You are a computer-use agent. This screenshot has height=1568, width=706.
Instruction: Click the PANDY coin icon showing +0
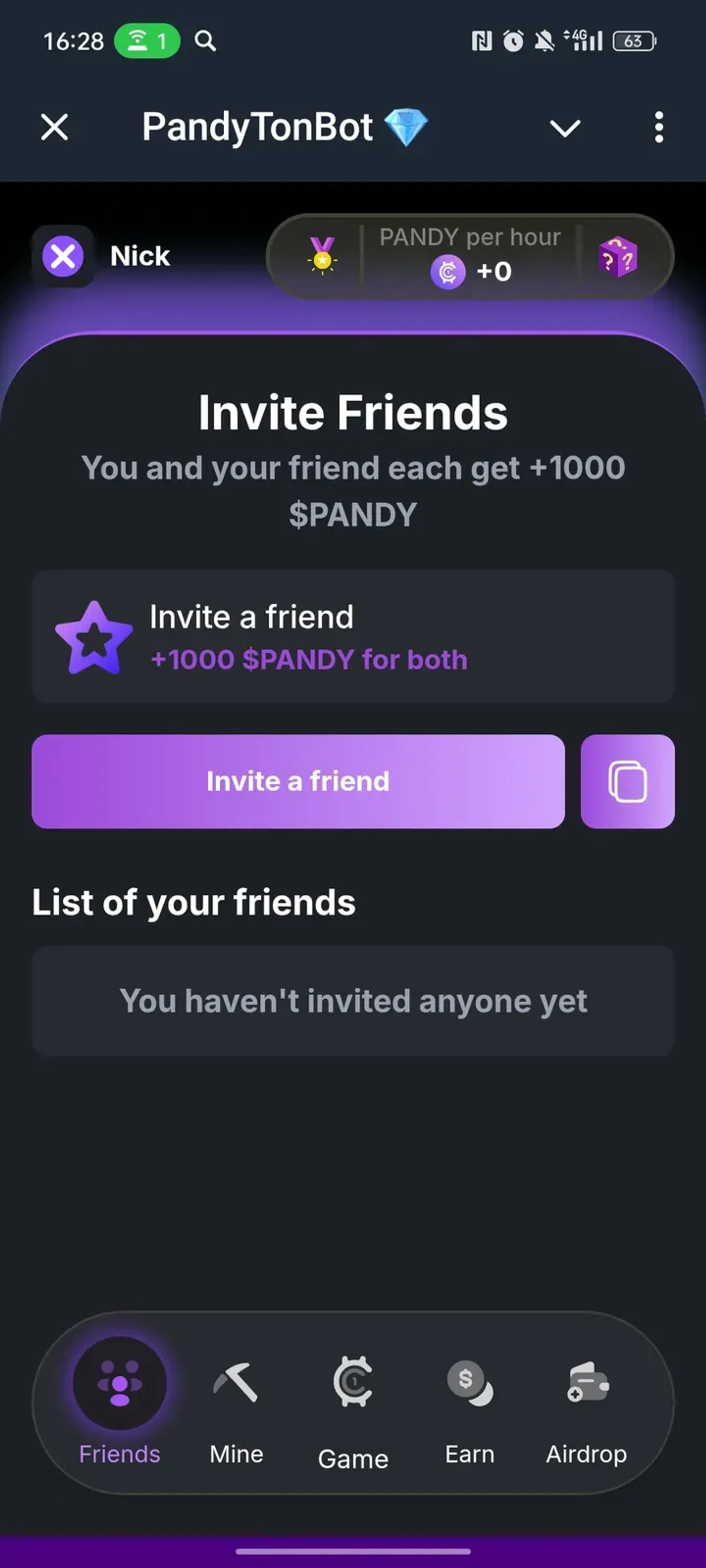[449, 272]
